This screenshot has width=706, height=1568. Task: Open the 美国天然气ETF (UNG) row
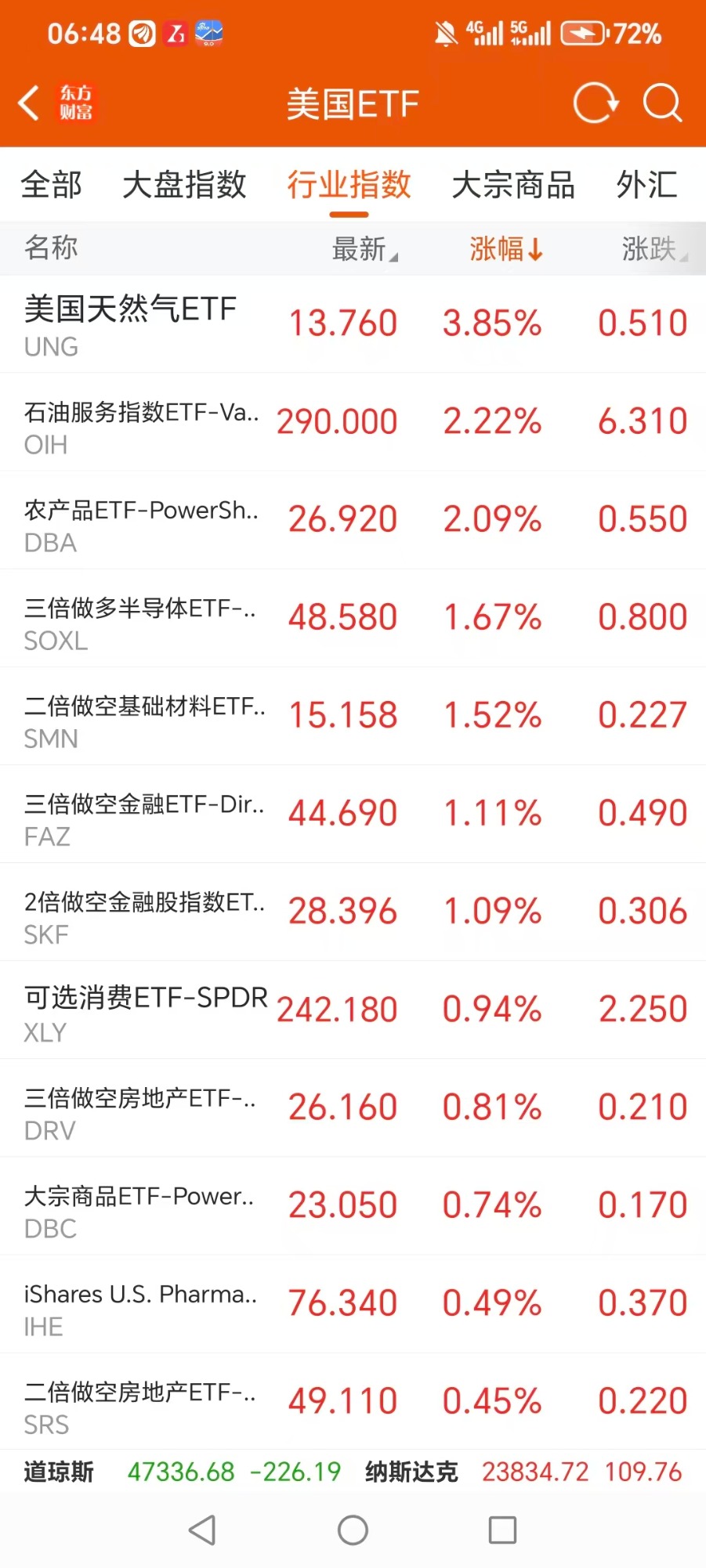[x=353, y=323]
